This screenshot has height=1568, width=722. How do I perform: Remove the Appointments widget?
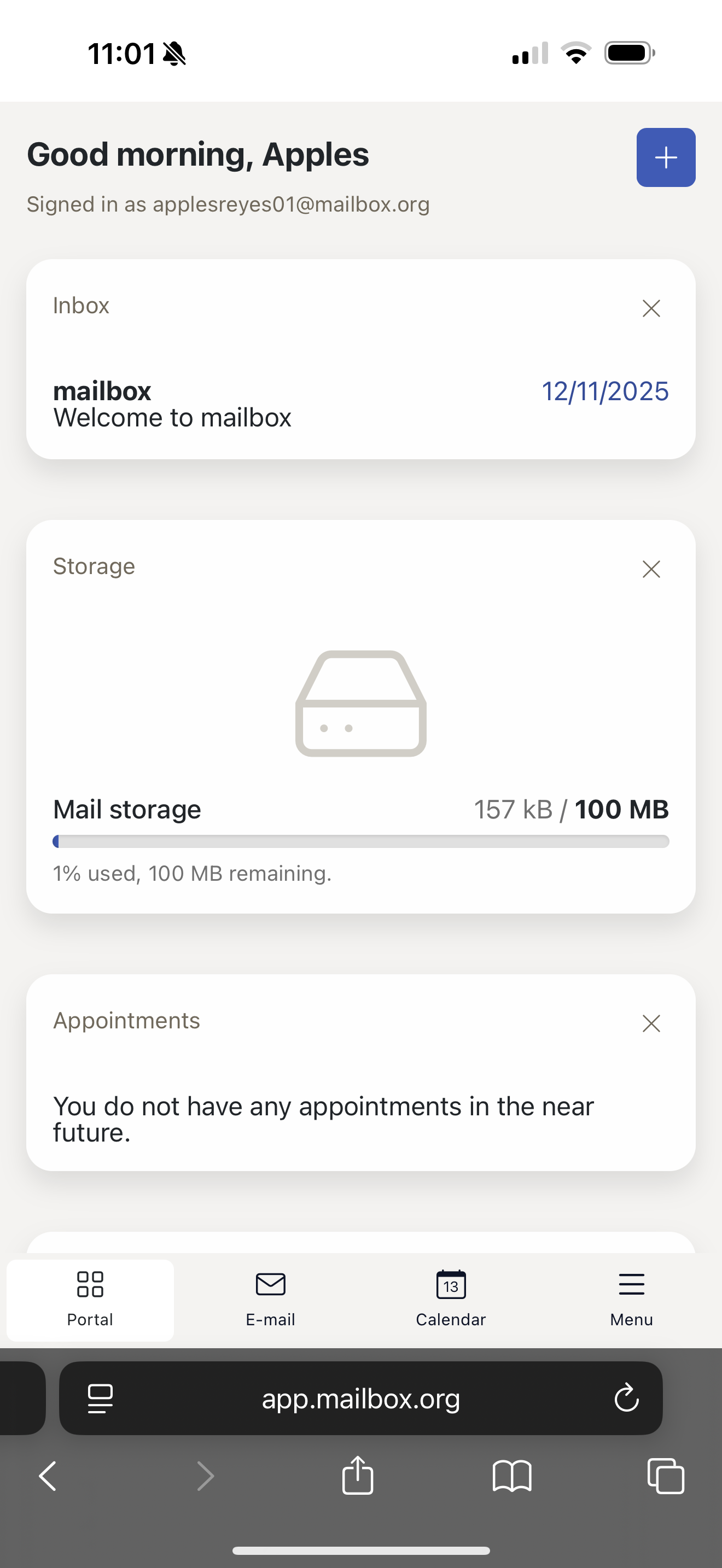[x=651, y=1023]
